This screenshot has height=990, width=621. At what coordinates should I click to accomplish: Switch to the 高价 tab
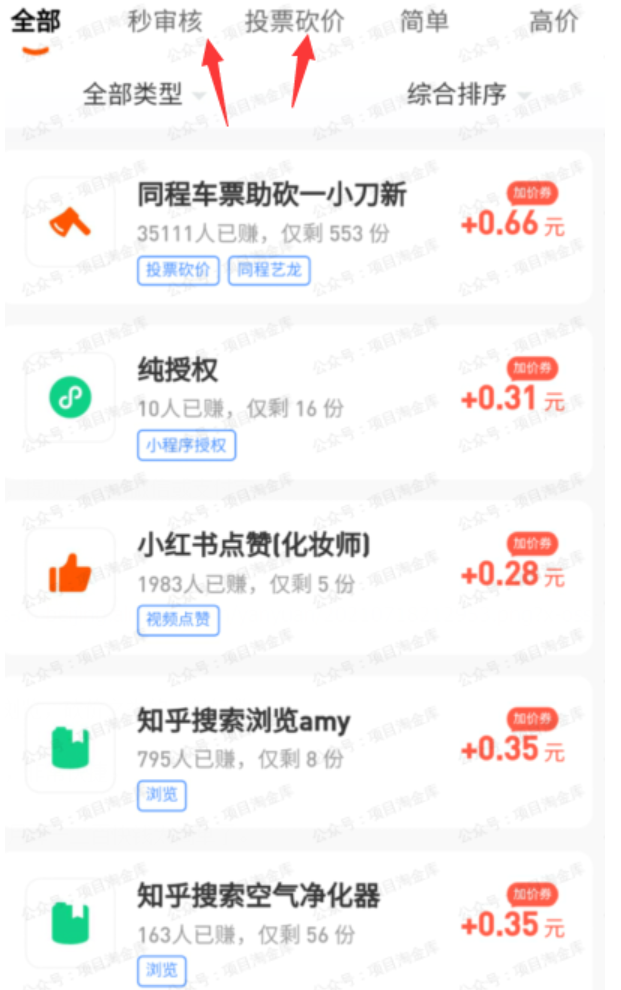pyautogui.click(x=553, y=22)
